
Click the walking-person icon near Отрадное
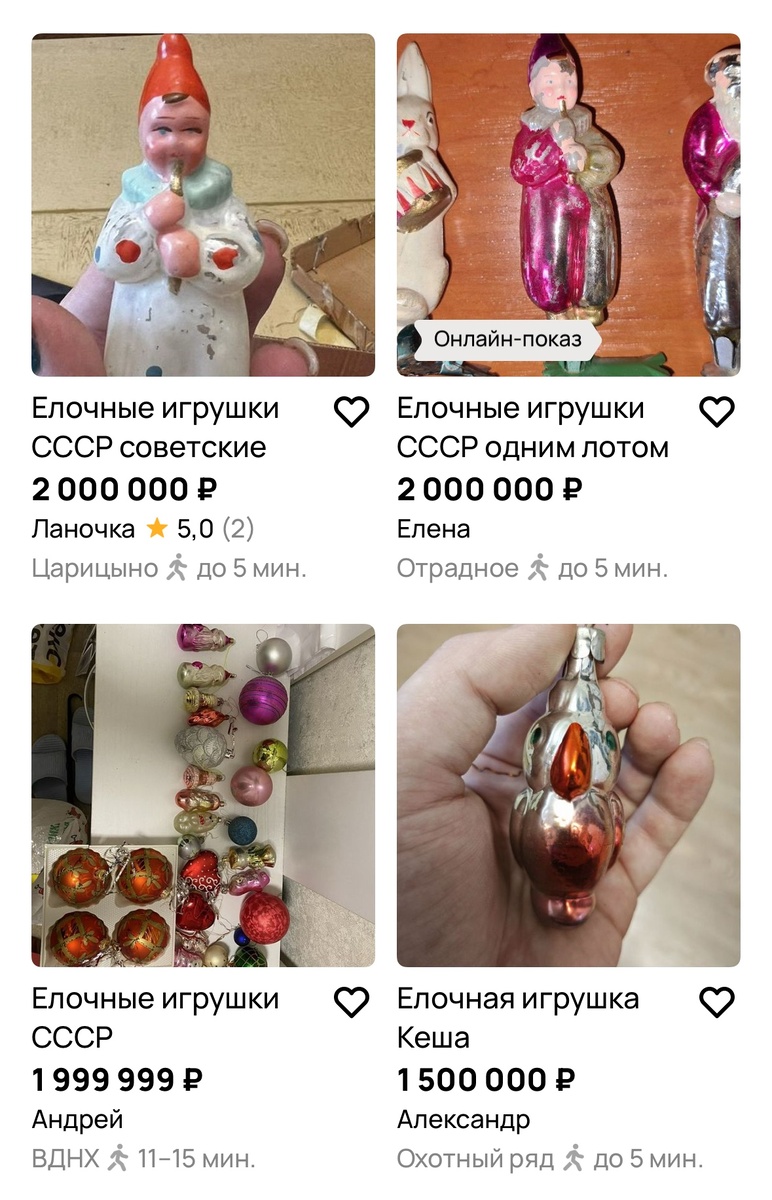coord(539,568)
